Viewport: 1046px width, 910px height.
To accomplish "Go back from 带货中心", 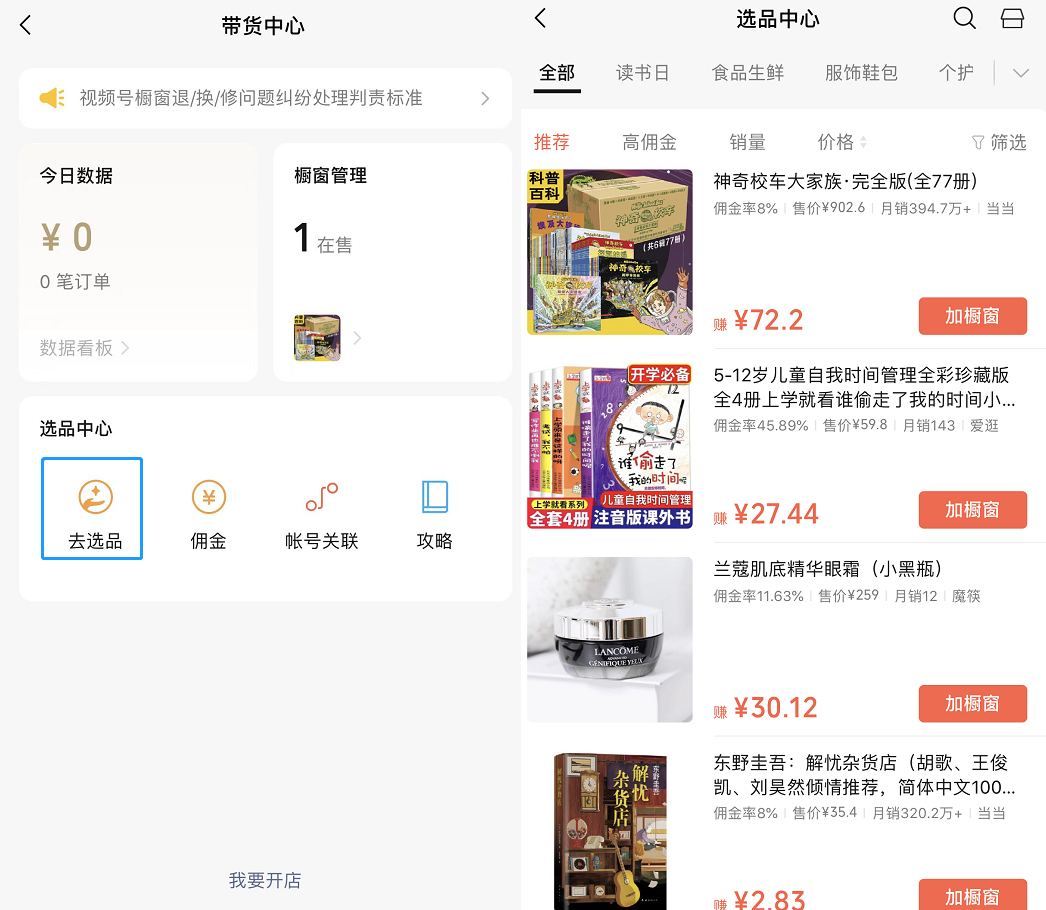I will pos(26,26).
